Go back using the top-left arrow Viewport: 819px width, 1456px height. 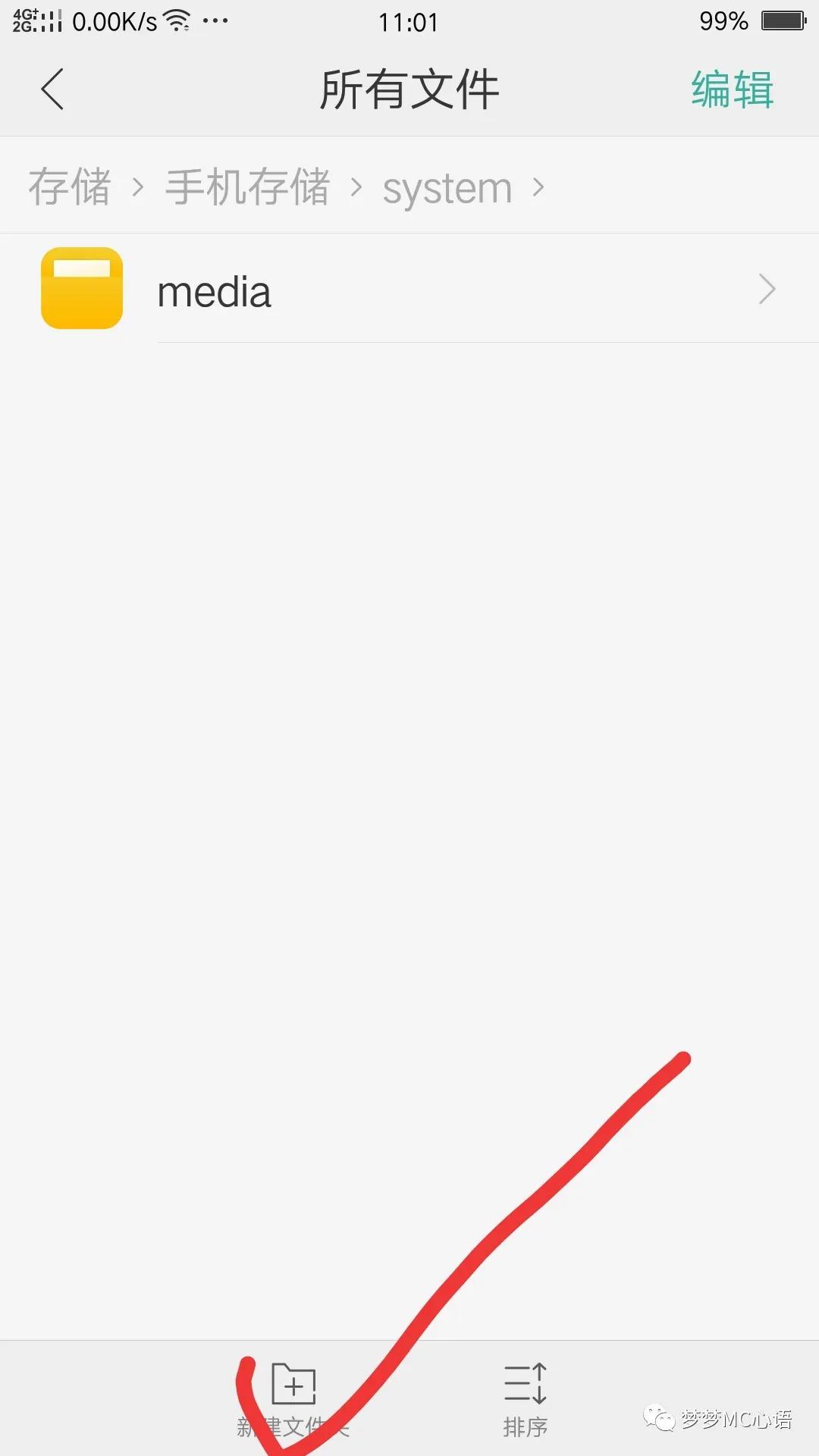point(52,89)
